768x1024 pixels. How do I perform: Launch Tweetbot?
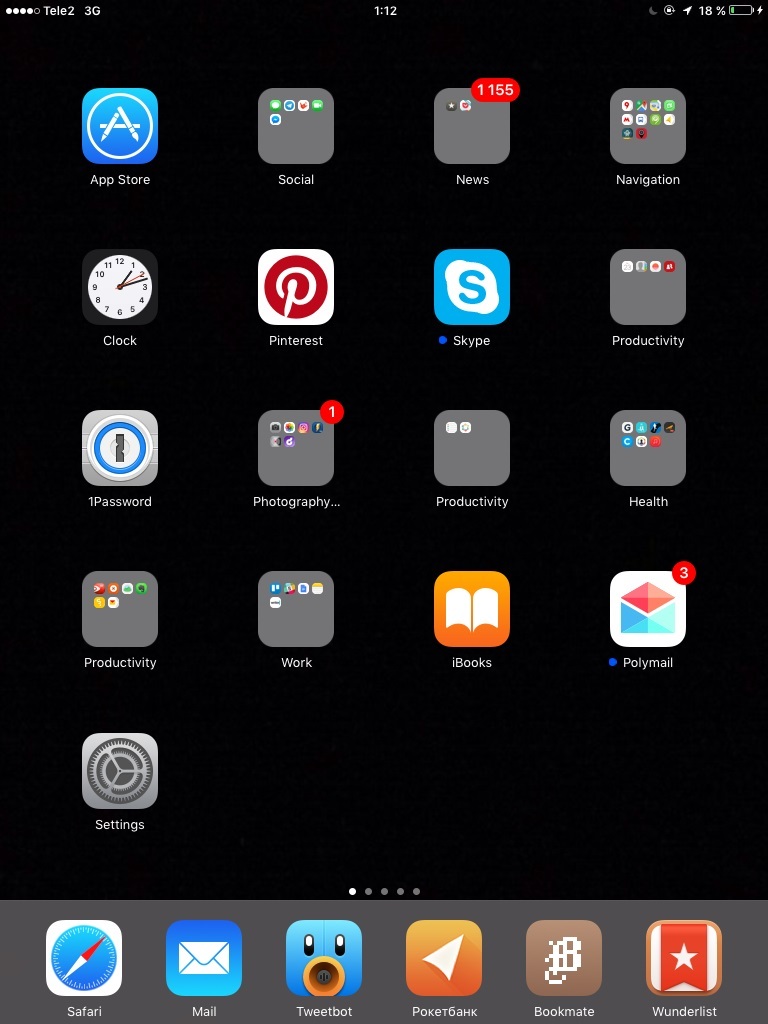[324, 958]
